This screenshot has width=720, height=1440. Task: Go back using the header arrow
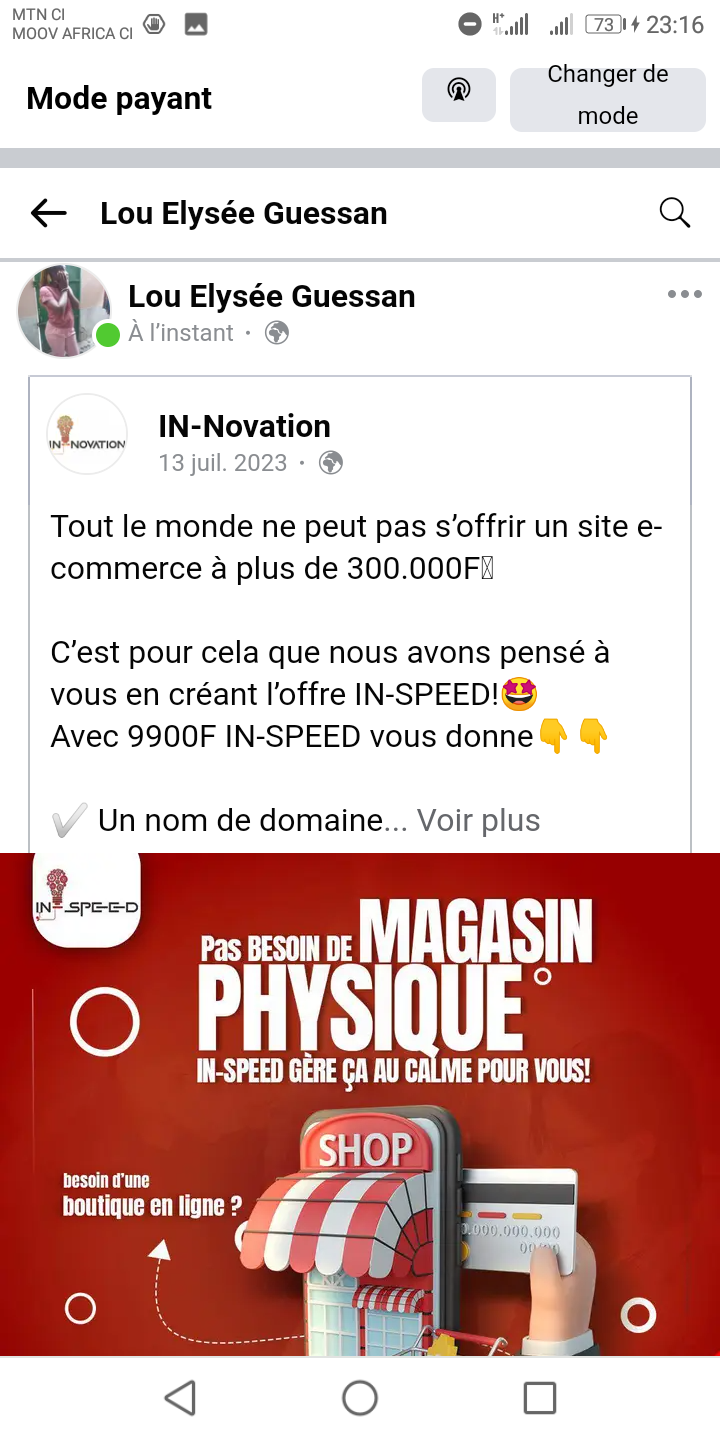pos(48,213)
